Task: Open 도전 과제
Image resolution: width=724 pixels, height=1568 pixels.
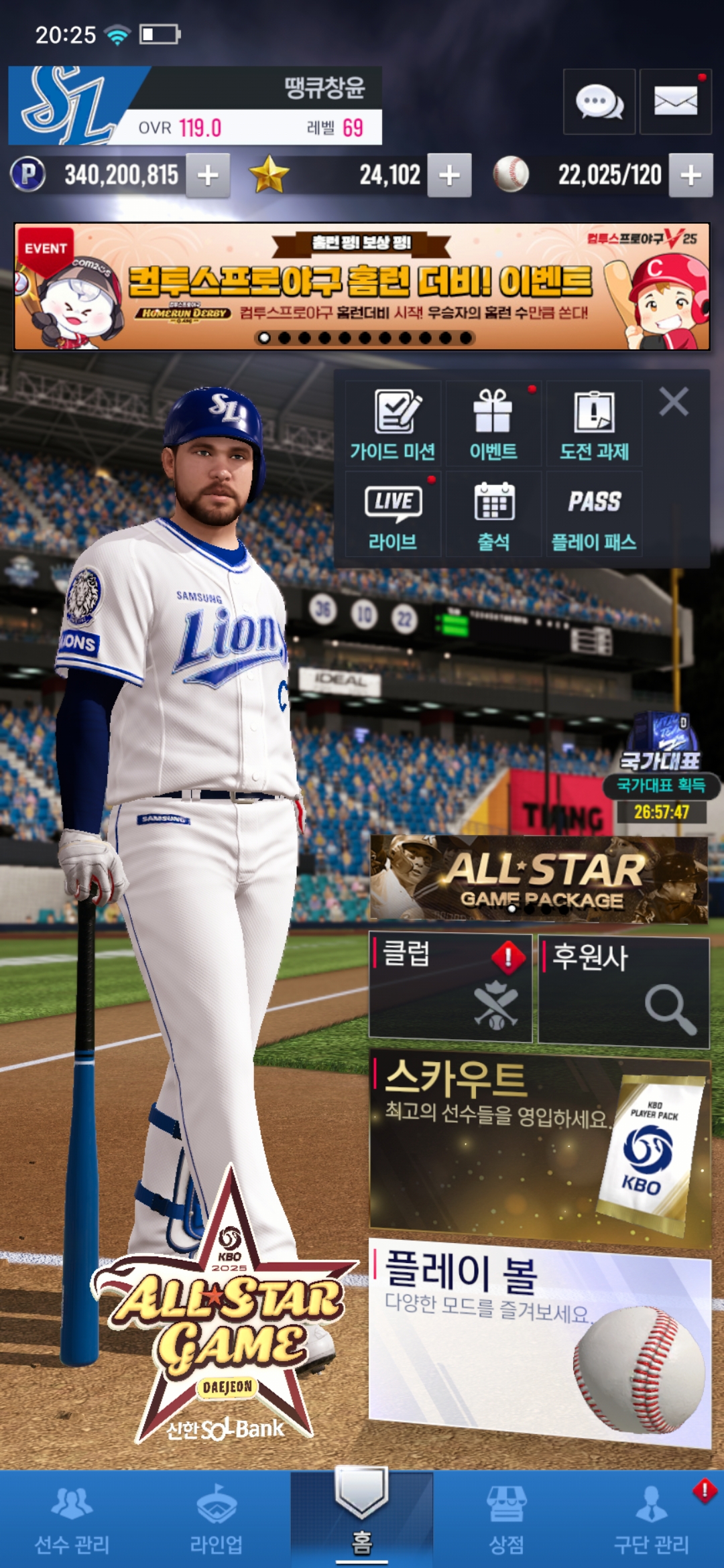Action: (x=594, y=423)
